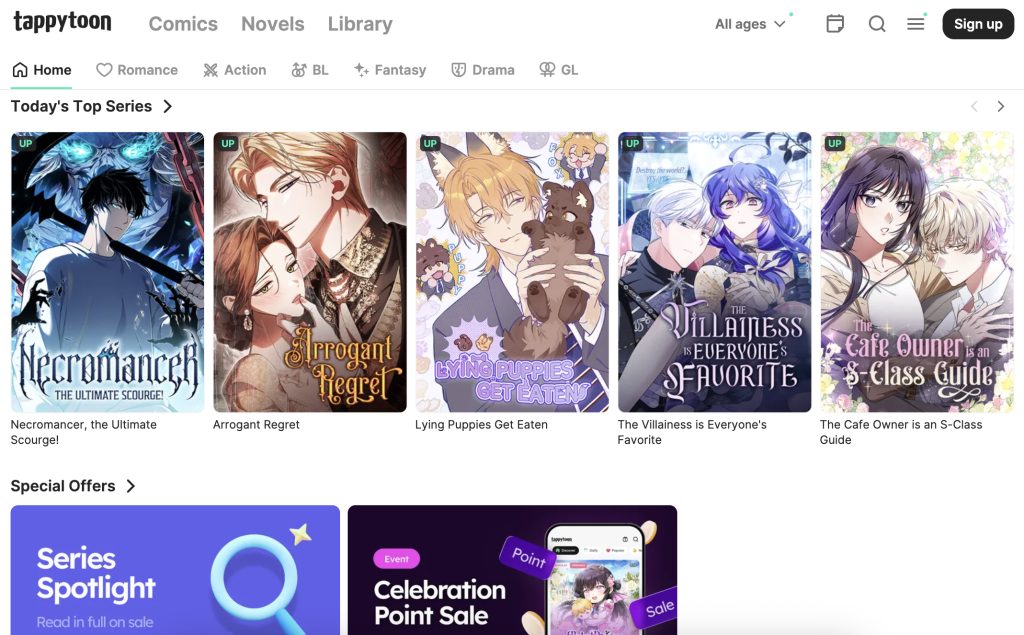1024x635 pixels.
Task: Switch to the BL genre tab
Action: click(x=309, y=70)
